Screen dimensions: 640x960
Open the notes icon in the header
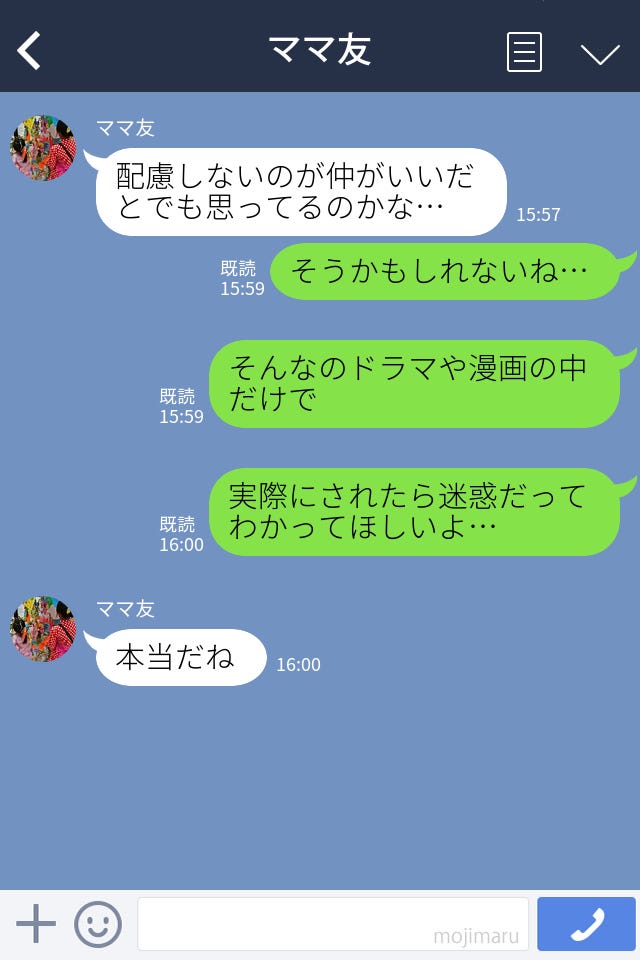(x=524, y=52)
